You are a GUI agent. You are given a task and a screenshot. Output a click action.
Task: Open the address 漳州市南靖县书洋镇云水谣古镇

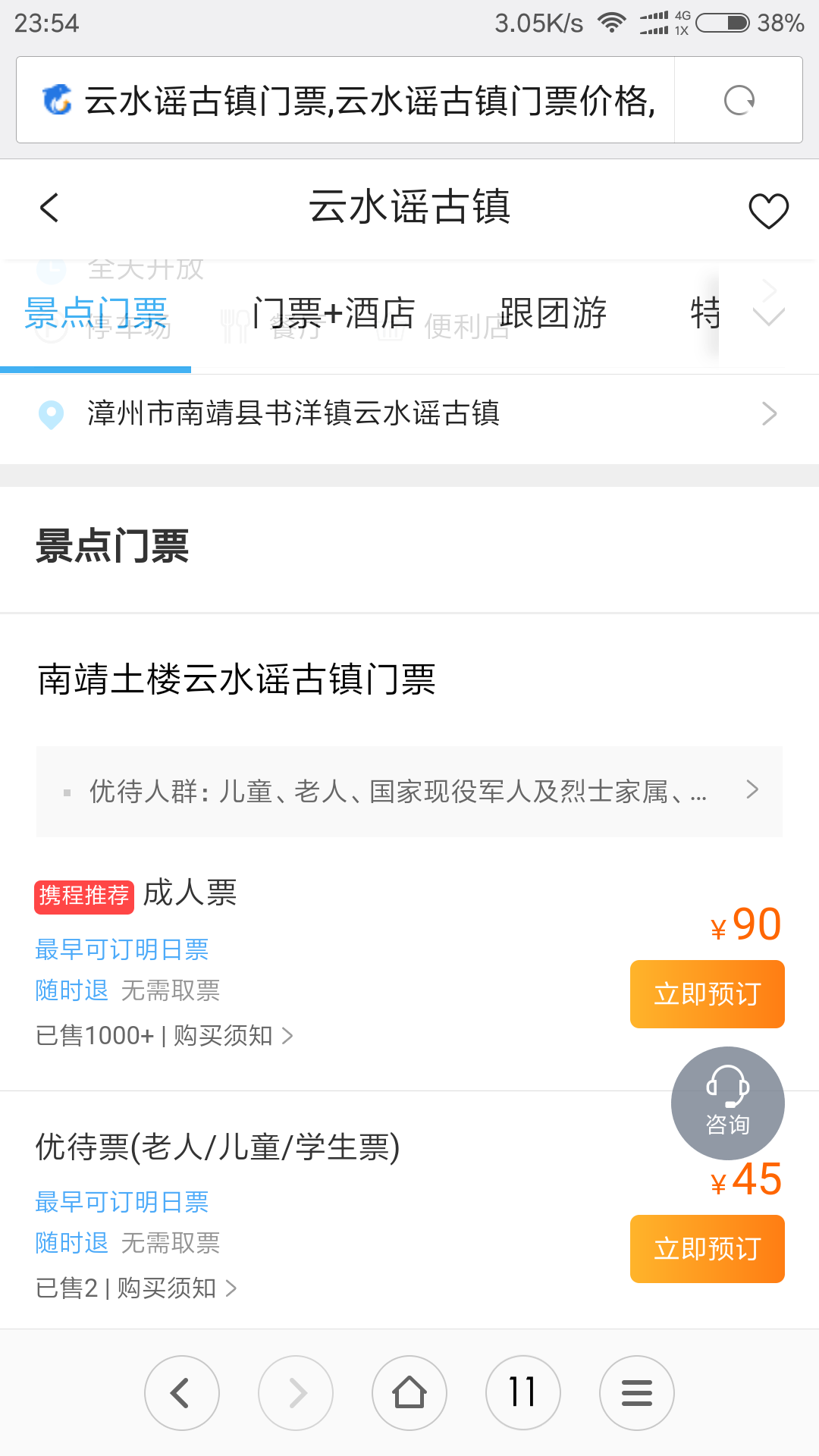pos(409,414)
